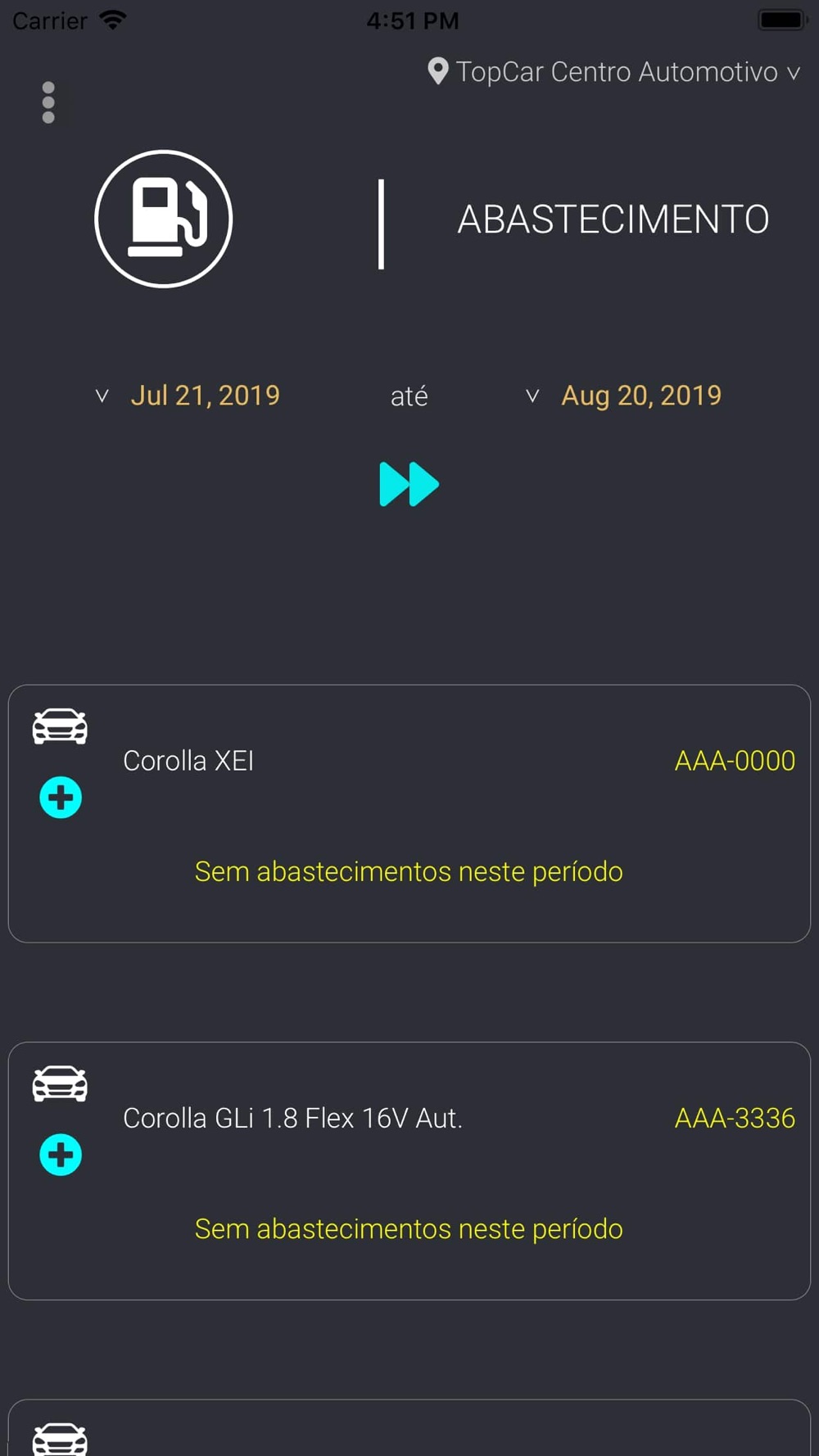Tap the fast-forward arrows icon

click(x=409, y=484)
